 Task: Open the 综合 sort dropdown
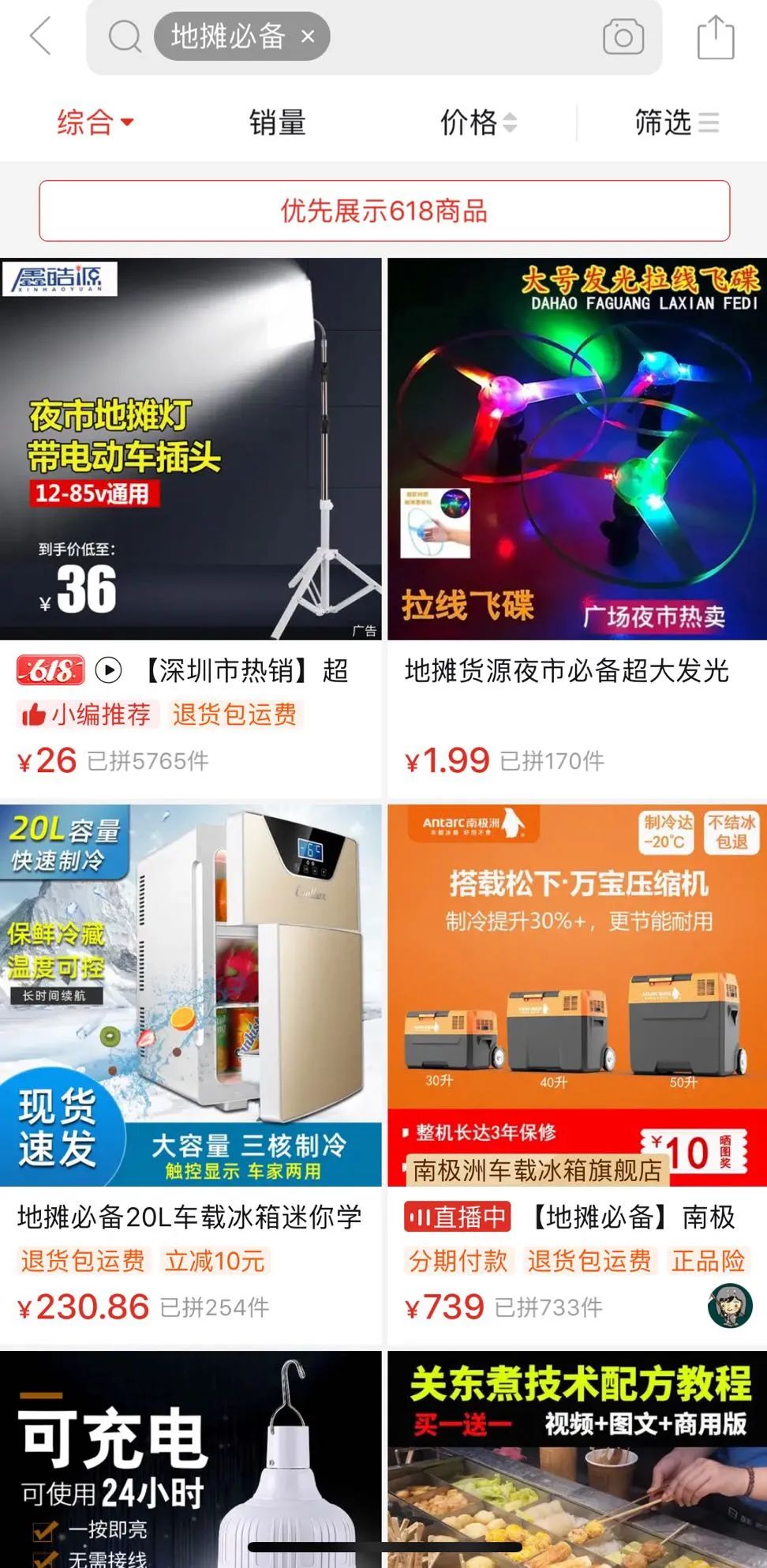[x=95, y=123]
